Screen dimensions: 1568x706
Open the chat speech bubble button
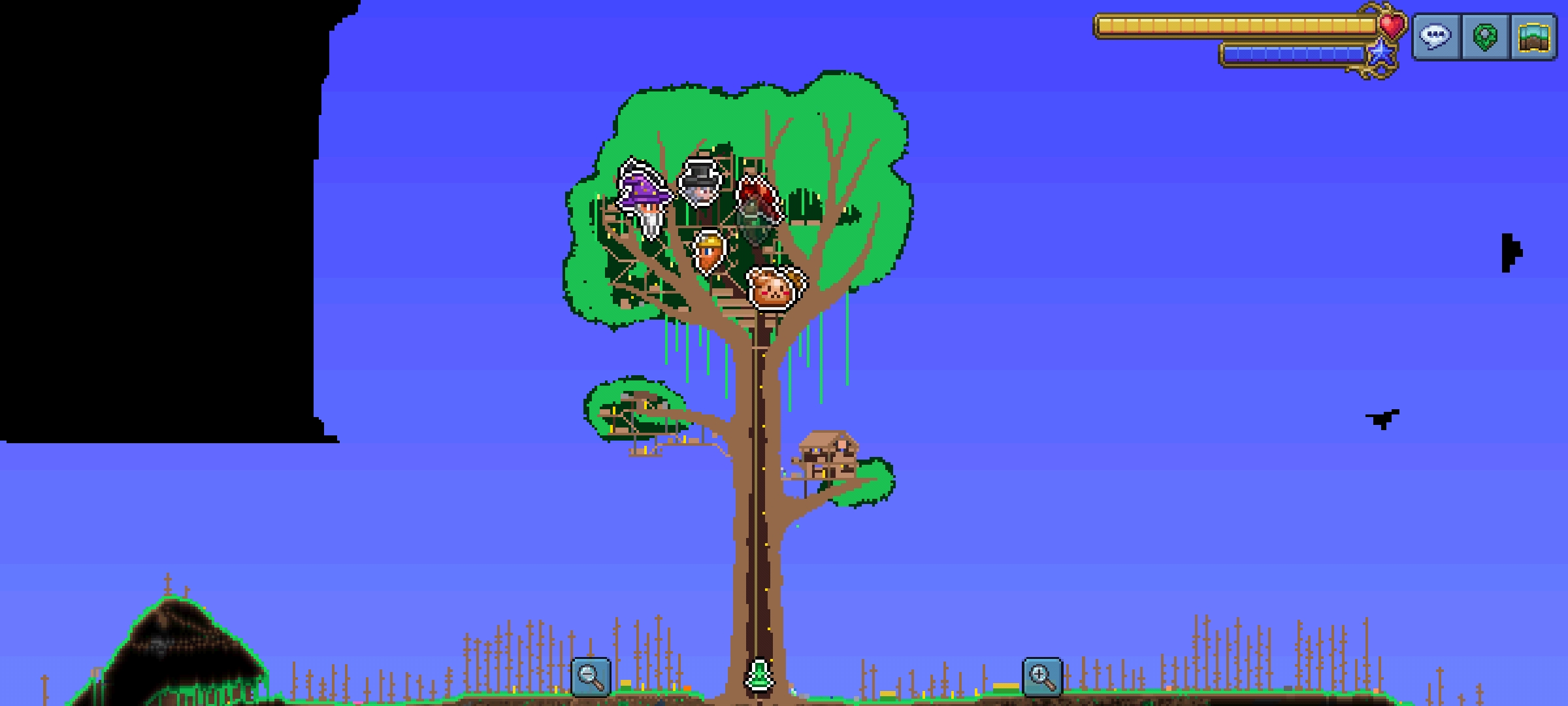1436,37
